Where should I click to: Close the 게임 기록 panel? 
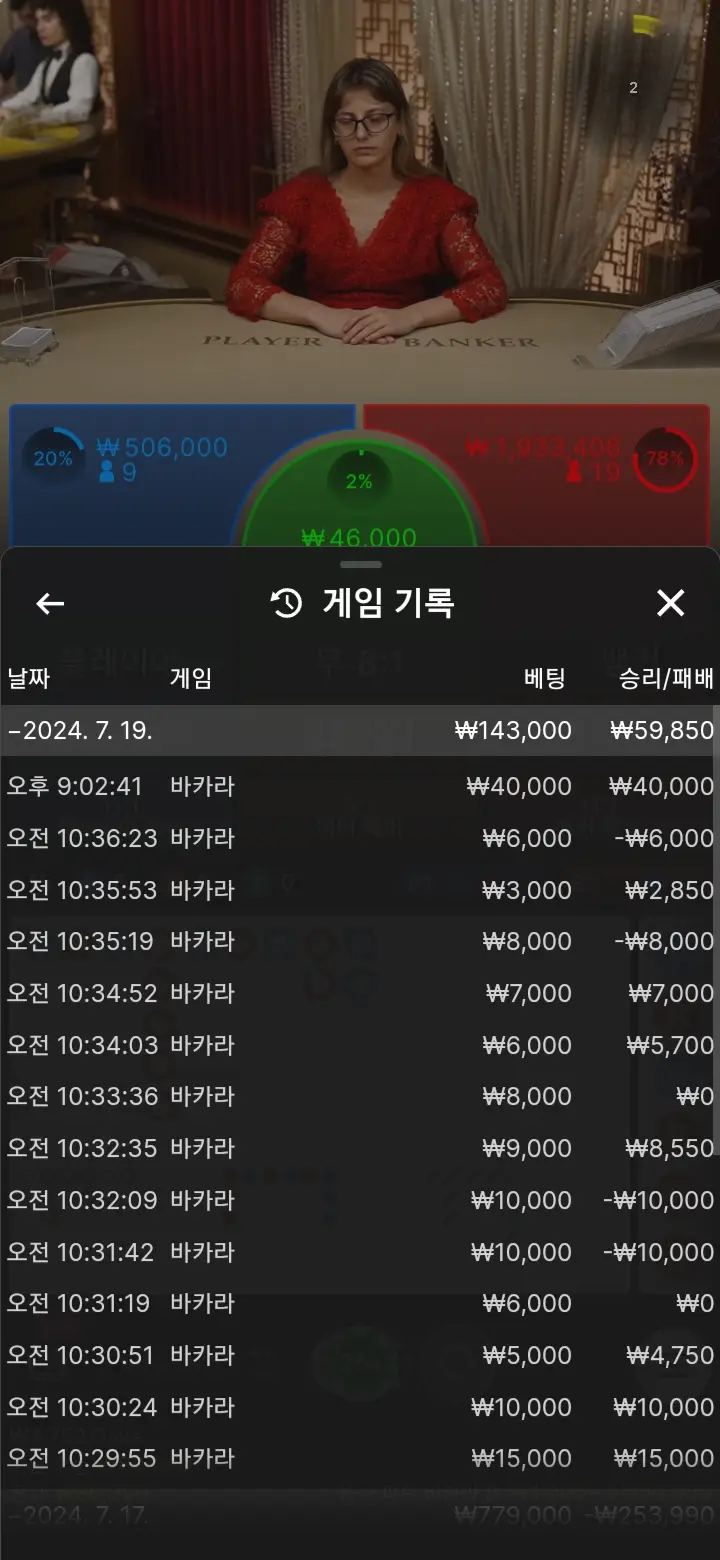pyautogui.click(x=670, y=603)
